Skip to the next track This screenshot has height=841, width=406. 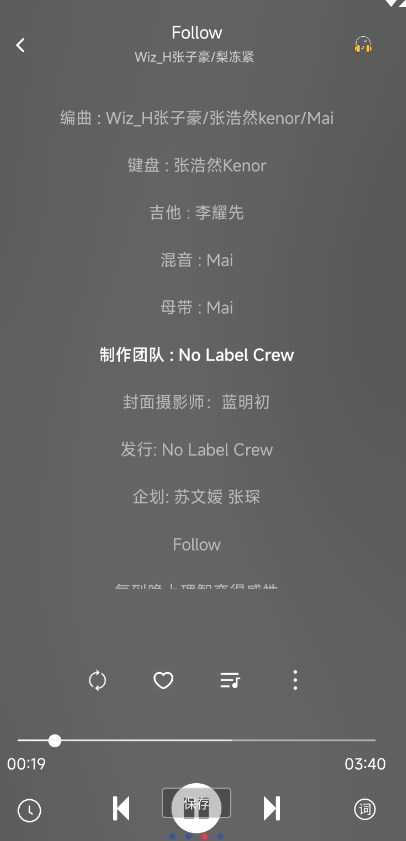click(271, 808)
